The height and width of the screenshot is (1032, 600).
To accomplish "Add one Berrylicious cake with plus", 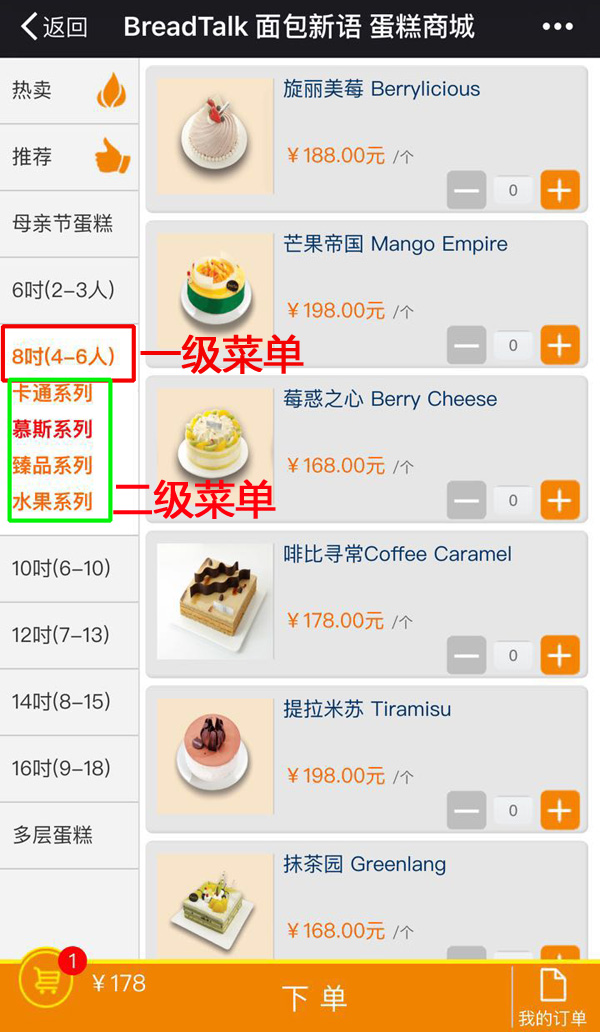I will (x=560, y=190).
